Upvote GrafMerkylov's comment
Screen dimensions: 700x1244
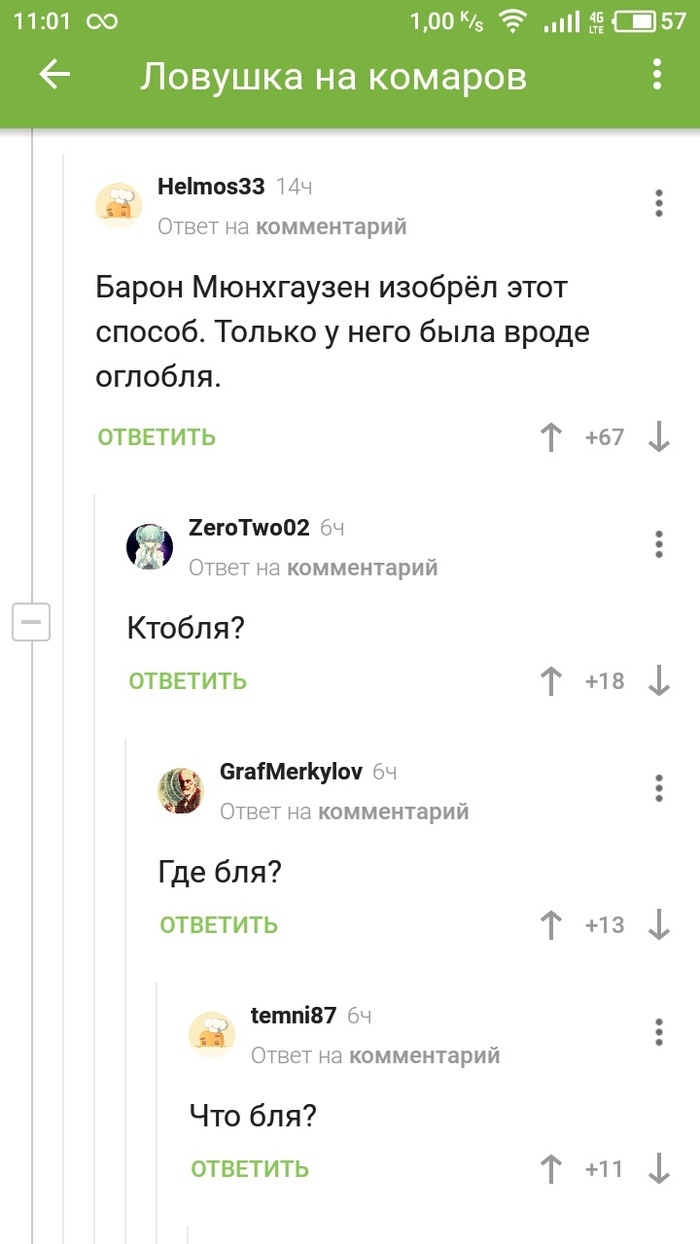[x=550, y=925]
